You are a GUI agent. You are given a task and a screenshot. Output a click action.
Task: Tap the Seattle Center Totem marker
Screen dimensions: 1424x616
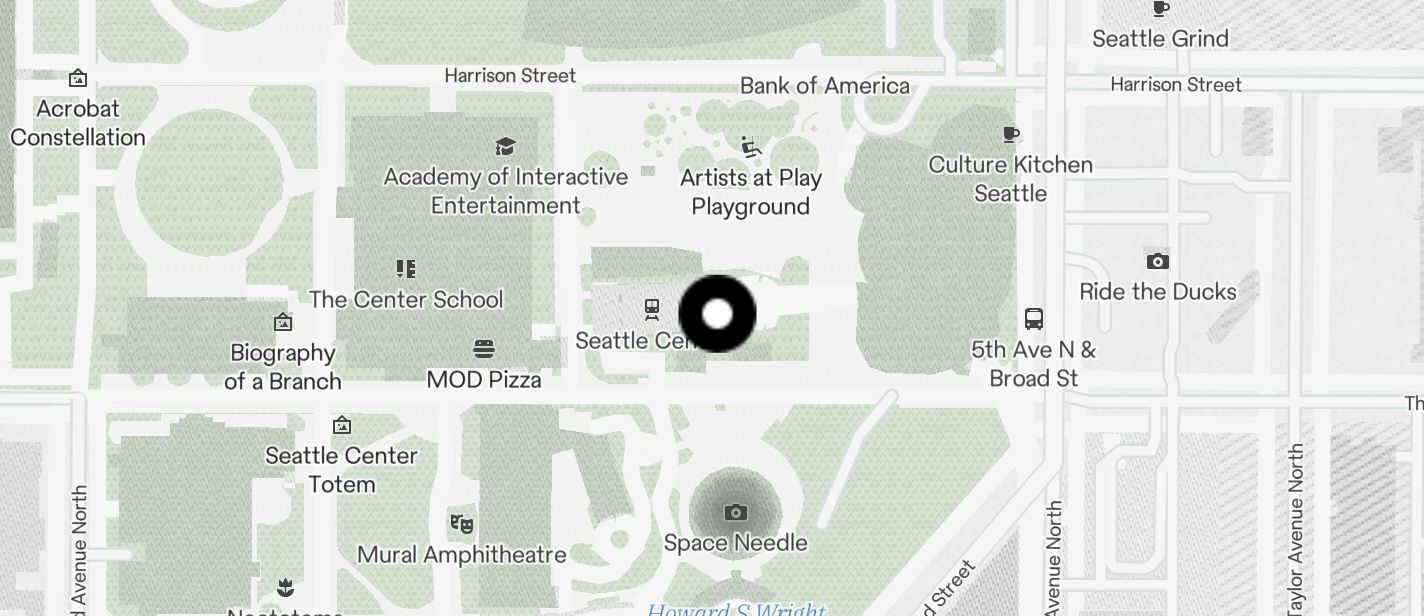pos(342,426)
